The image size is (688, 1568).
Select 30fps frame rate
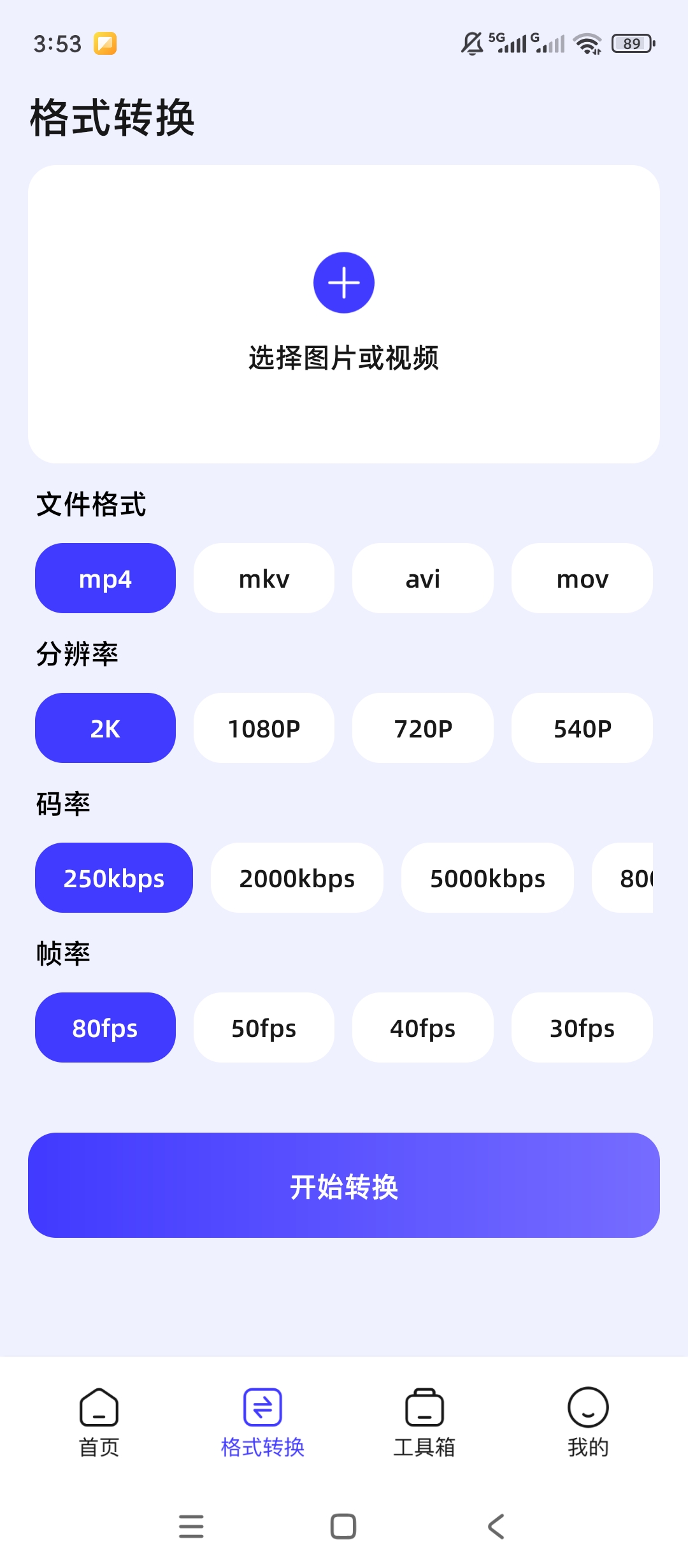(x=582, y=1027)
